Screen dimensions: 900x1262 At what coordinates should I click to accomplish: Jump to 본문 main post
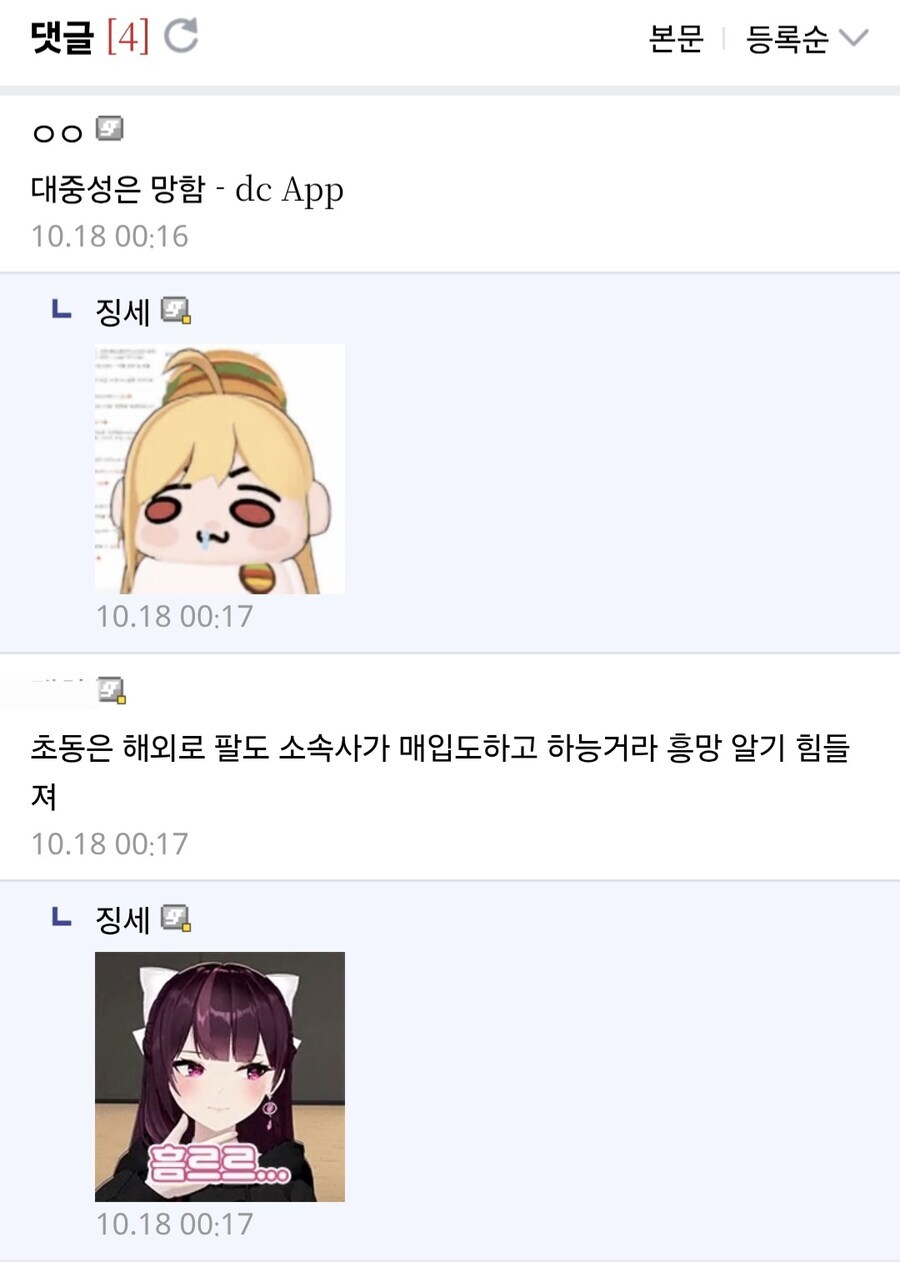(x=676, y=39)
